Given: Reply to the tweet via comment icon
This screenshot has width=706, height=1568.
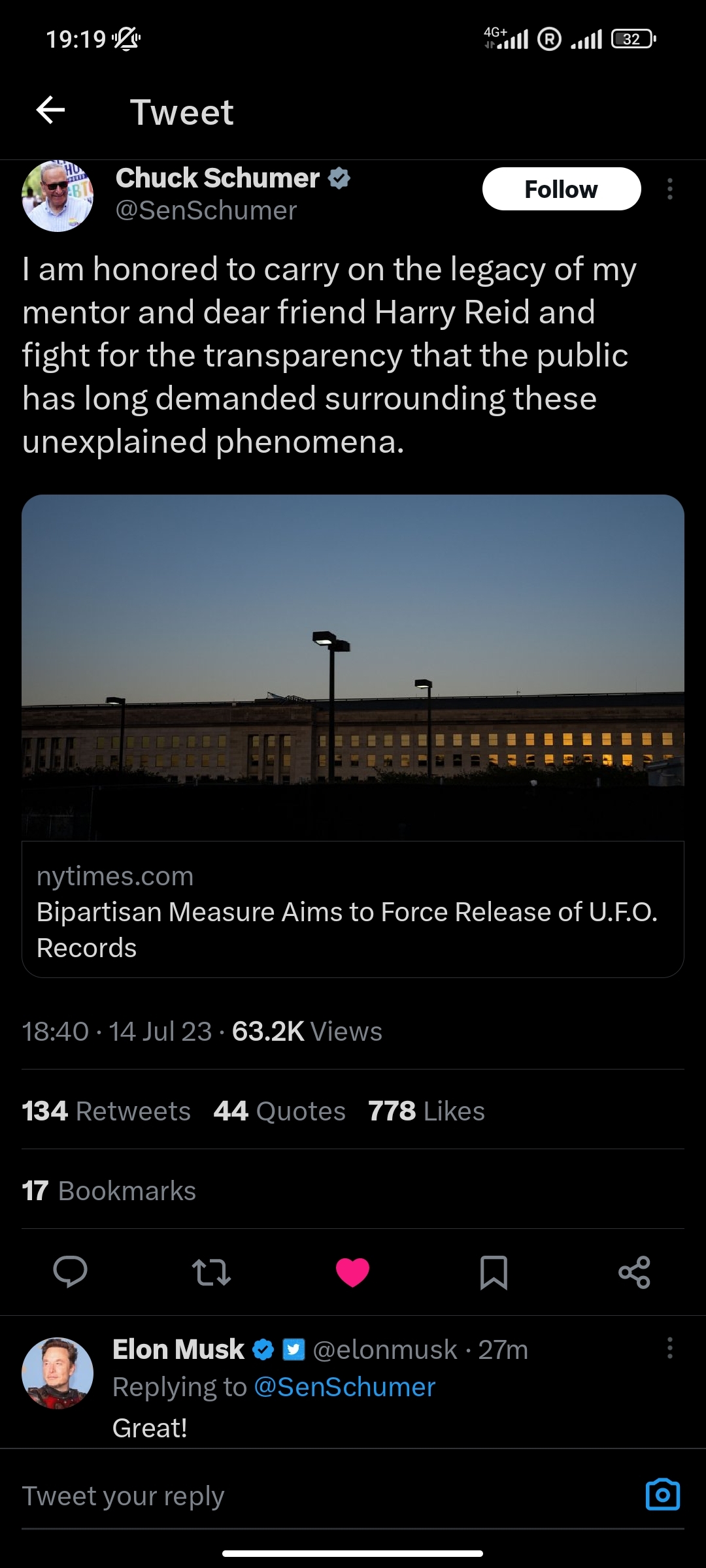Looking at the screenshot, I should (x=70, y=1271).
